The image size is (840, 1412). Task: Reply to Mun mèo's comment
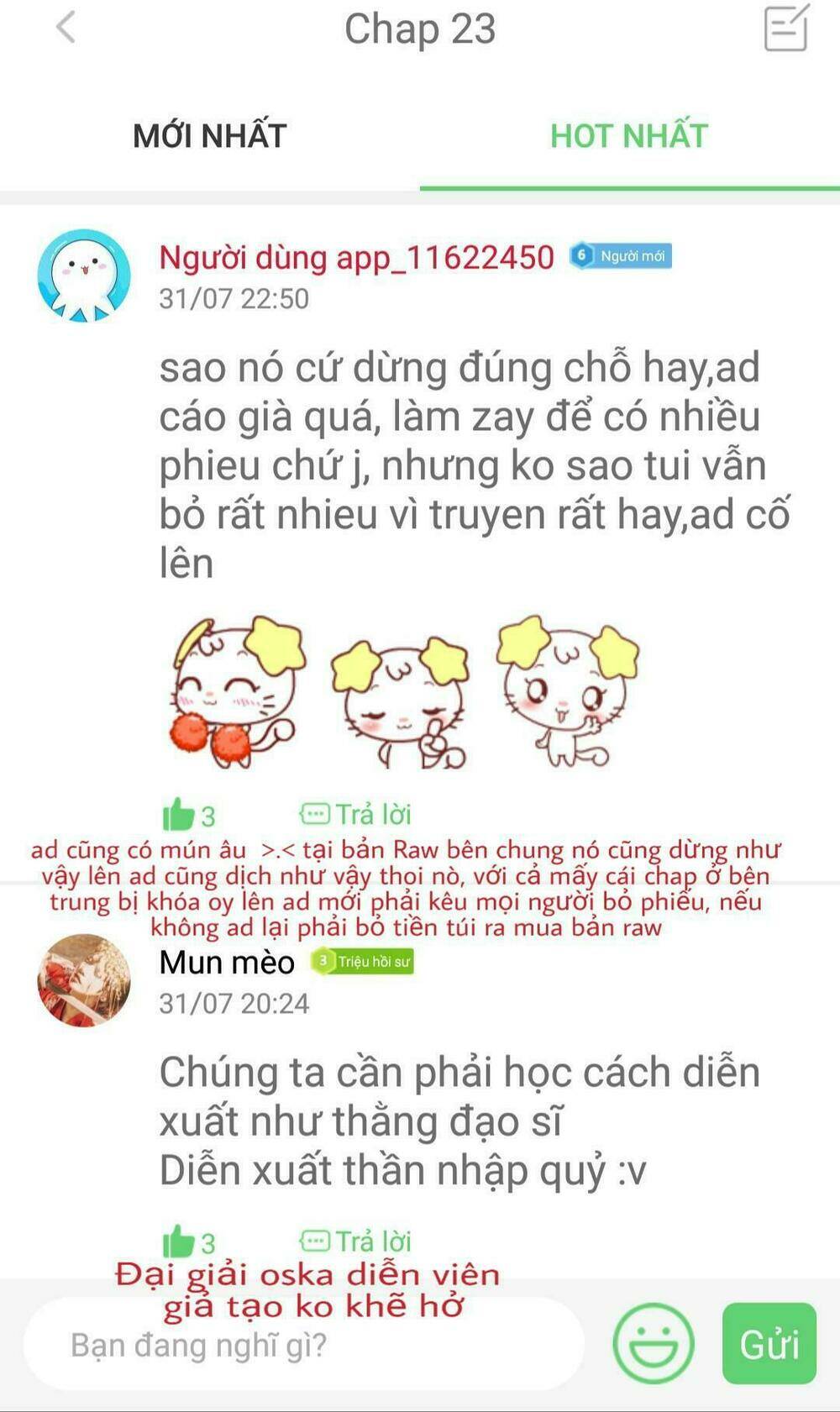(356, 1241)
